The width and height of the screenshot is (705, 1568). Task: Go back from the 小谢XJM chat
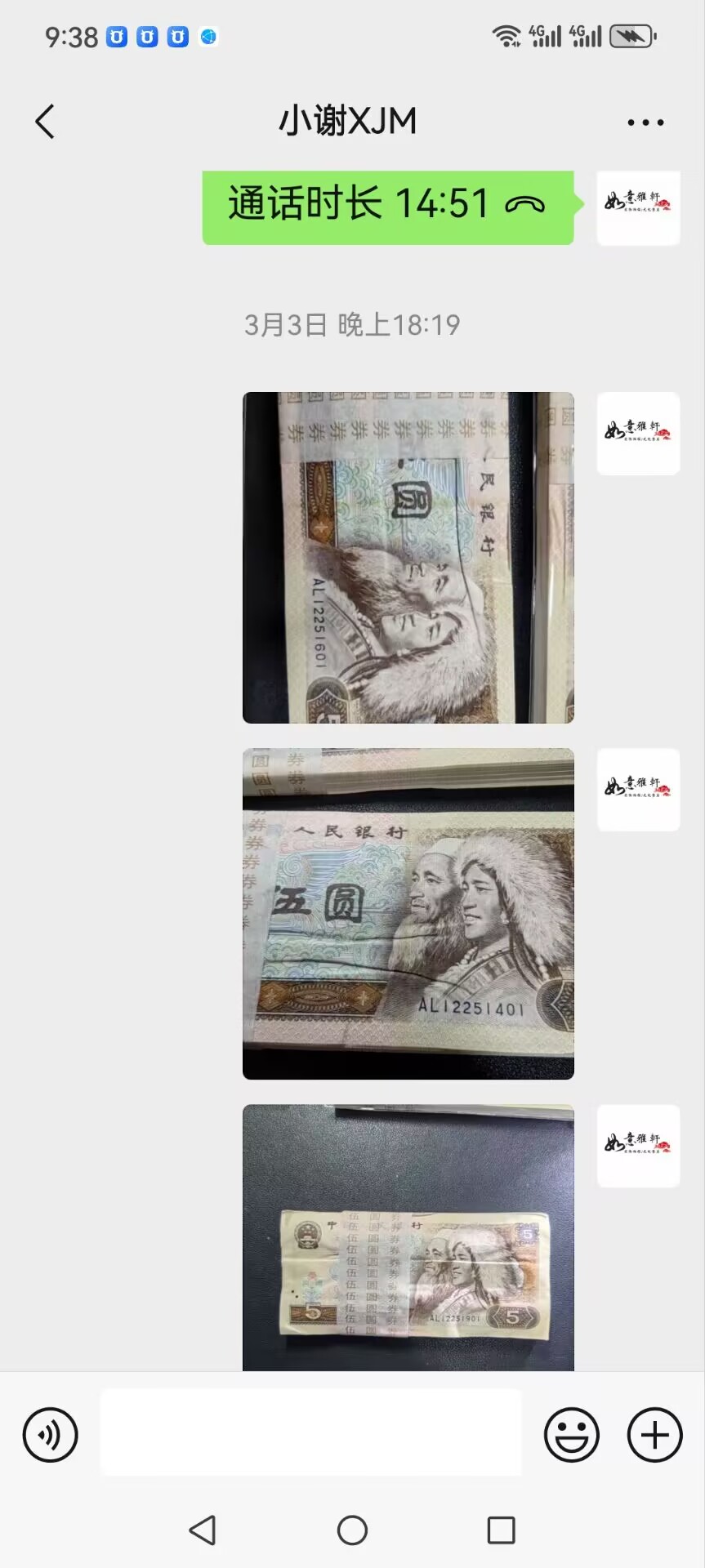coord(45,122)
